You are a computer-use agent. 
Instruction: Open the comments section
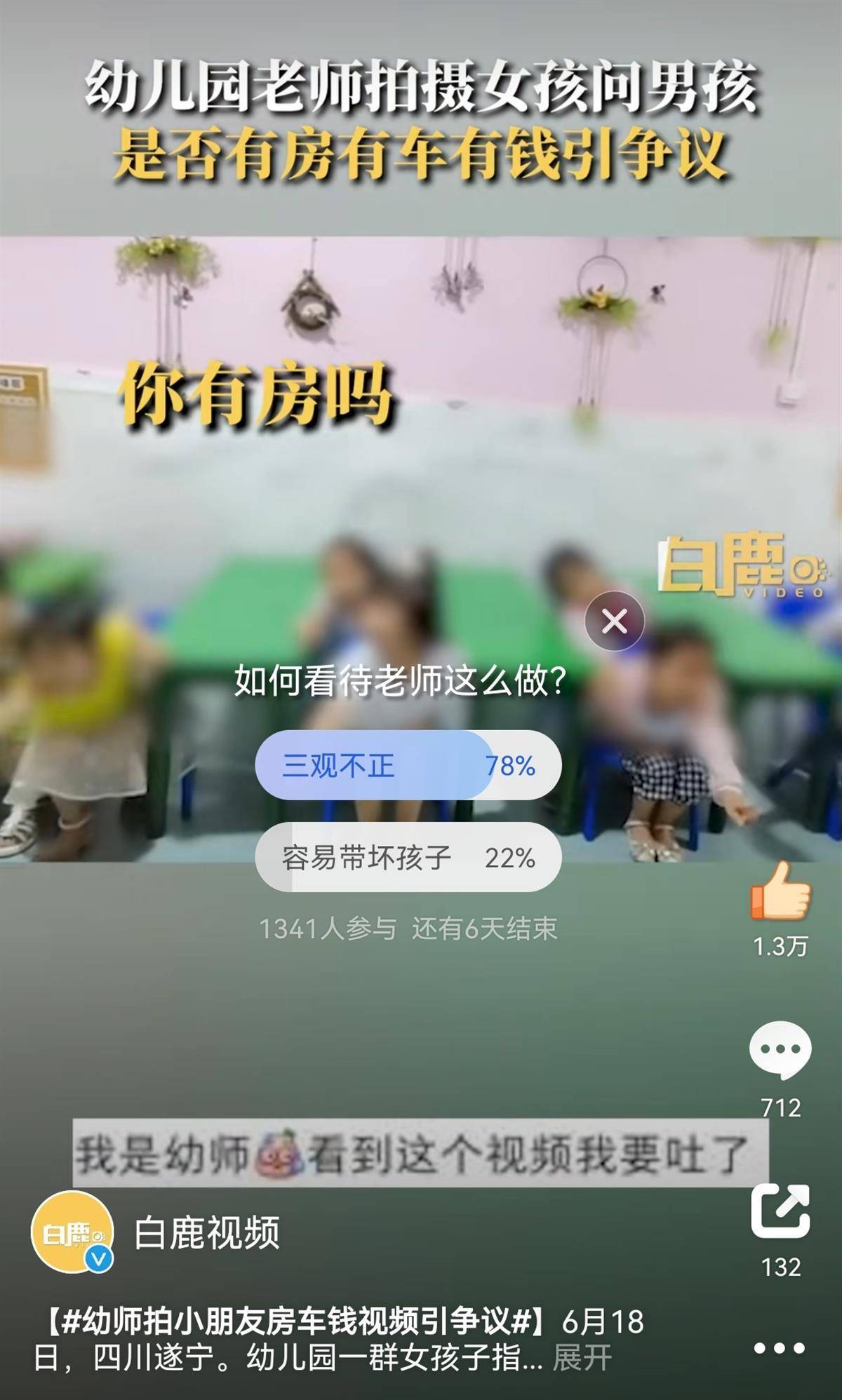(780, 1050)
